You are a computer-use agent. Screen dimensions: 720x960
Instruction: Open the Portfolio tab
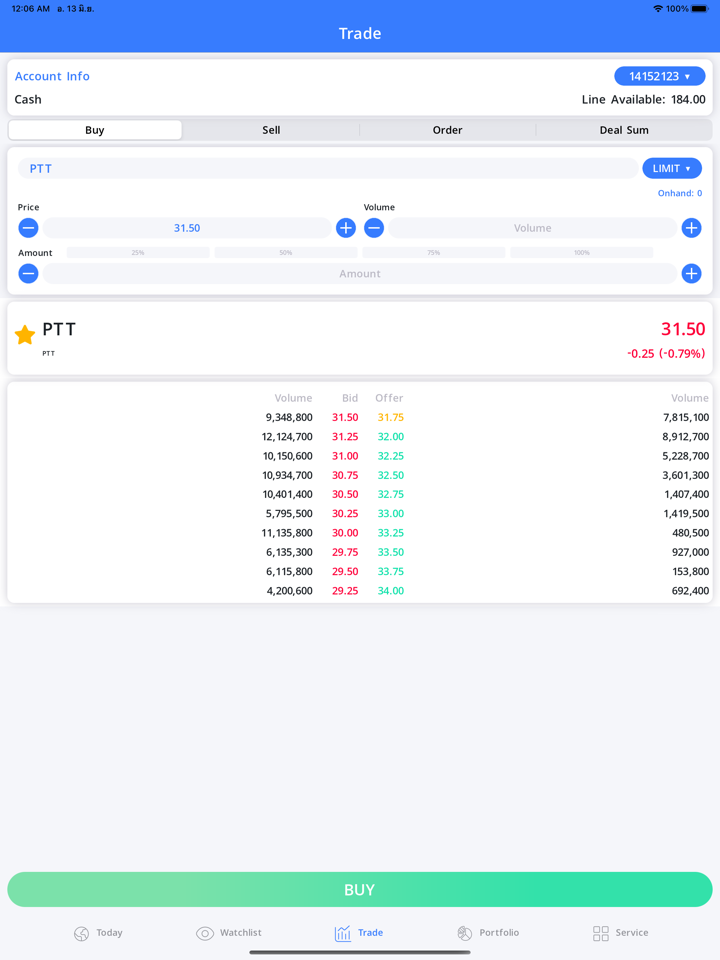(x=488, y=933)
